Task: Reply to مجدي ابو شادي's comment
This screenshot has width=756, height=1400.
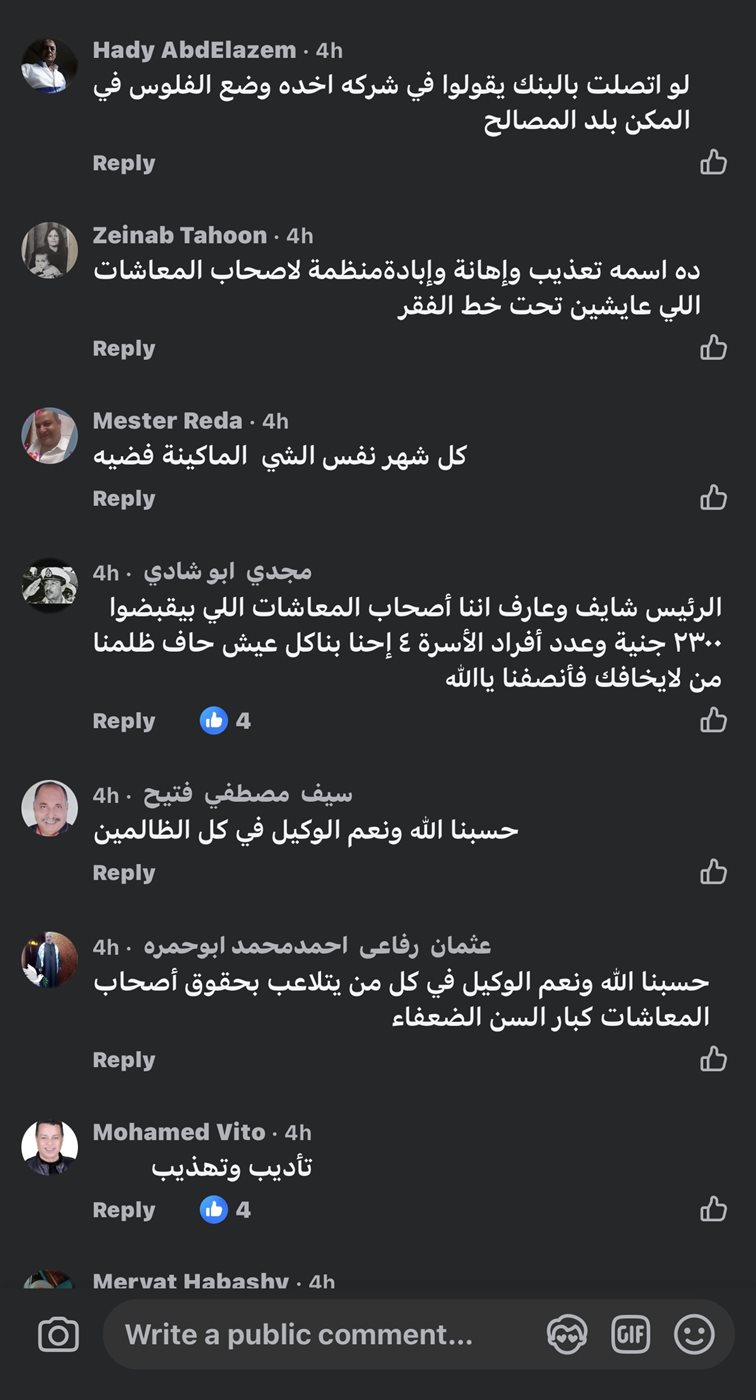Action: point(123,721)
